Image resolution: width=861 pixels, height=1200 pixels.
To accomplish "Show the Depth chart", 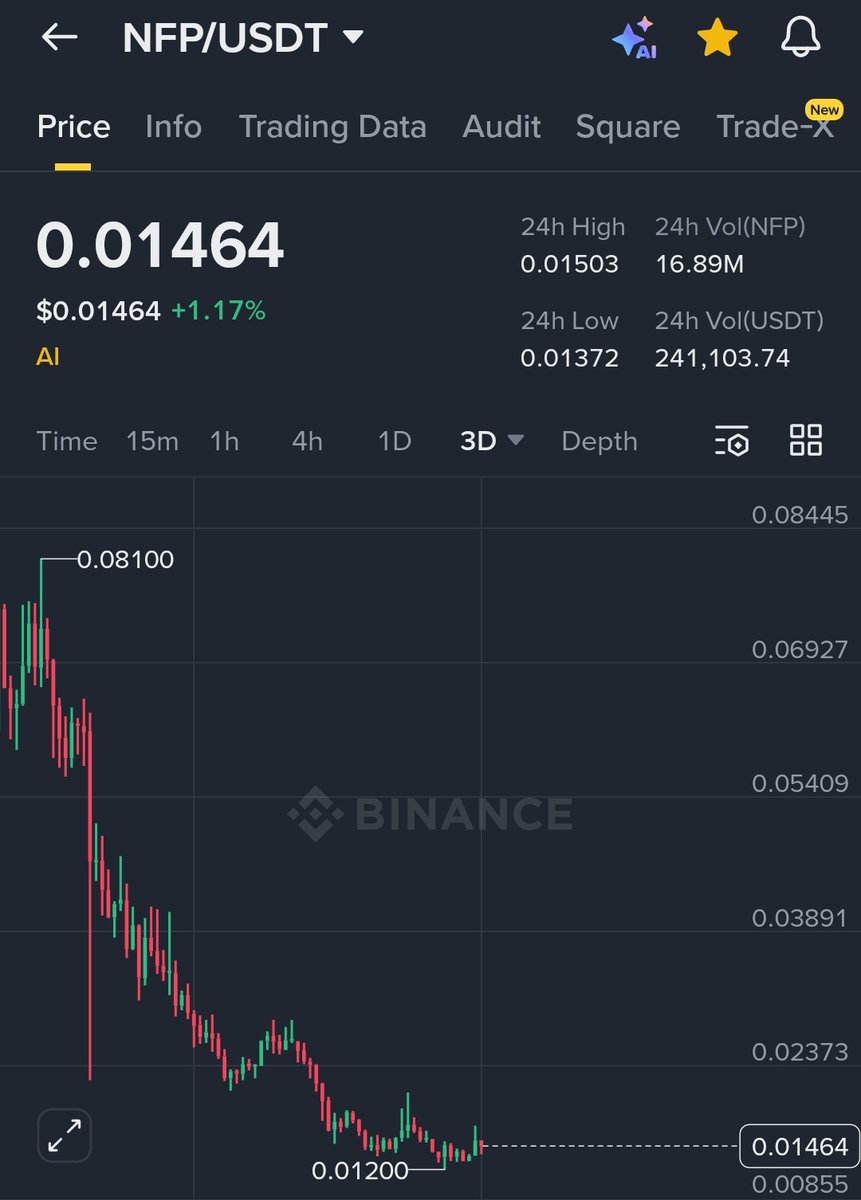I will tap(599, 441).
